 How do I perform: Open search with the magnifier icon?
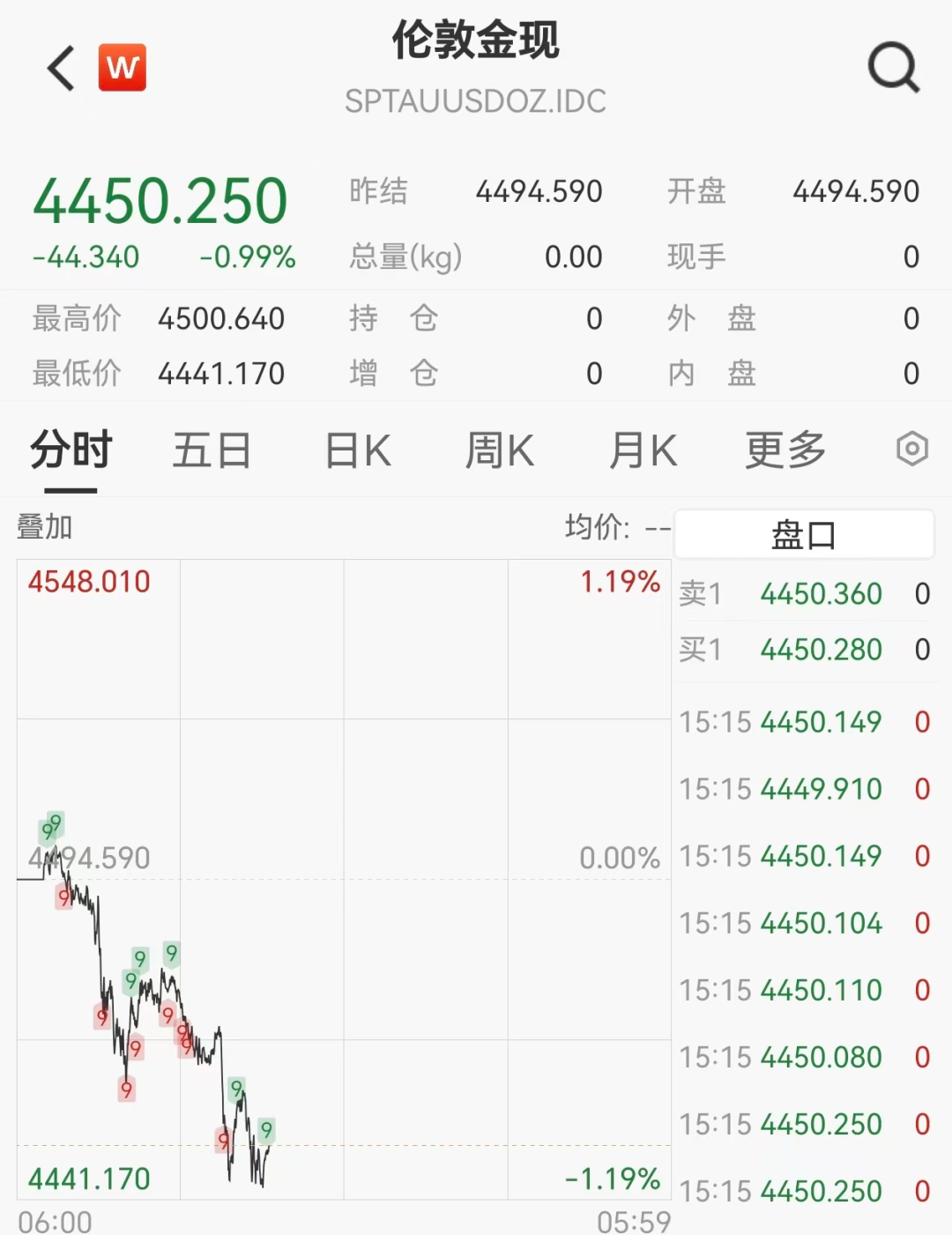coord(893,67)
